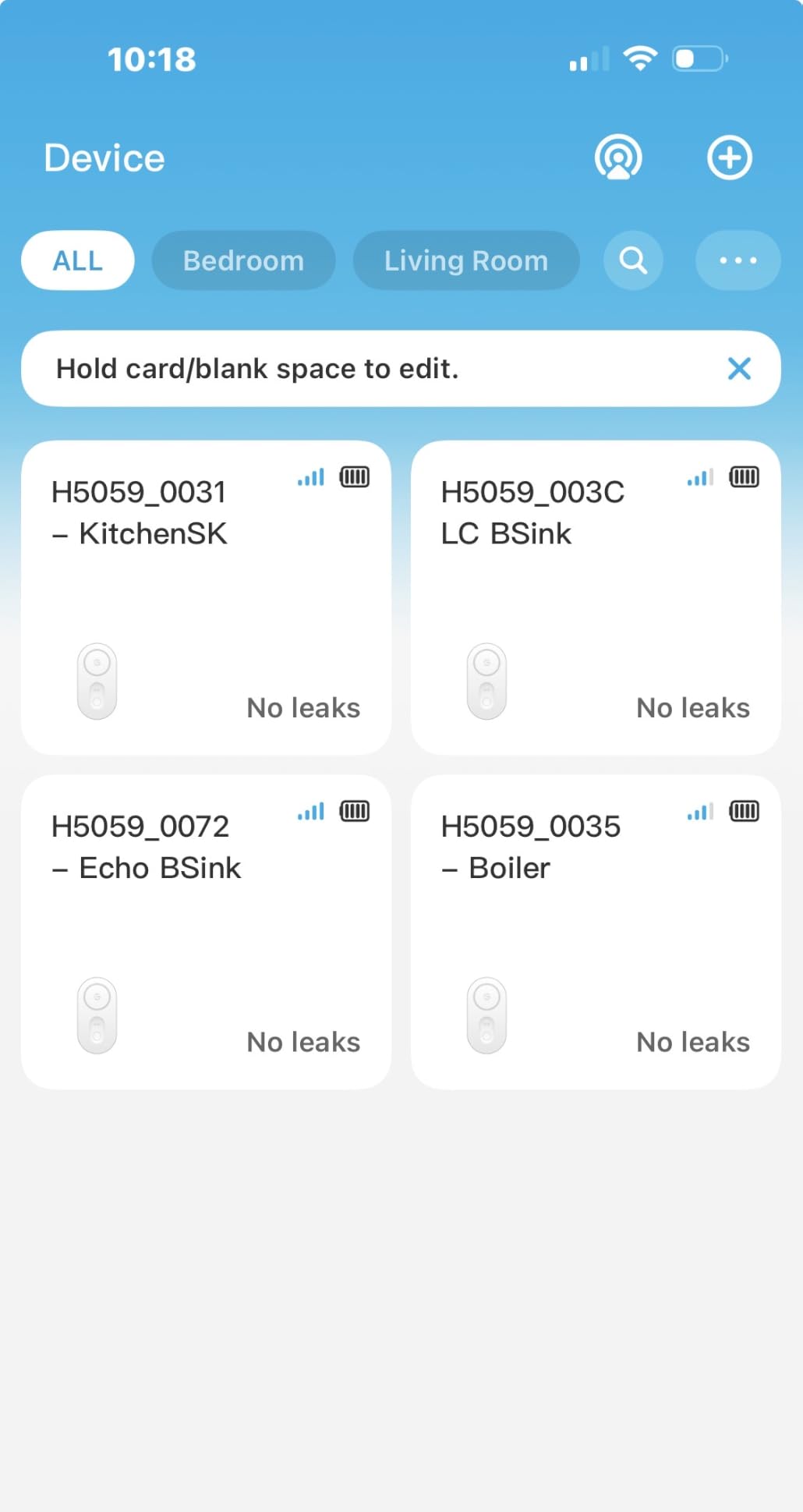The height and width of the screenshot is (1512, 803).
Task: Open the H5059_003C LC BSink card
Action: pyautogui.click(x=596, y=598)
